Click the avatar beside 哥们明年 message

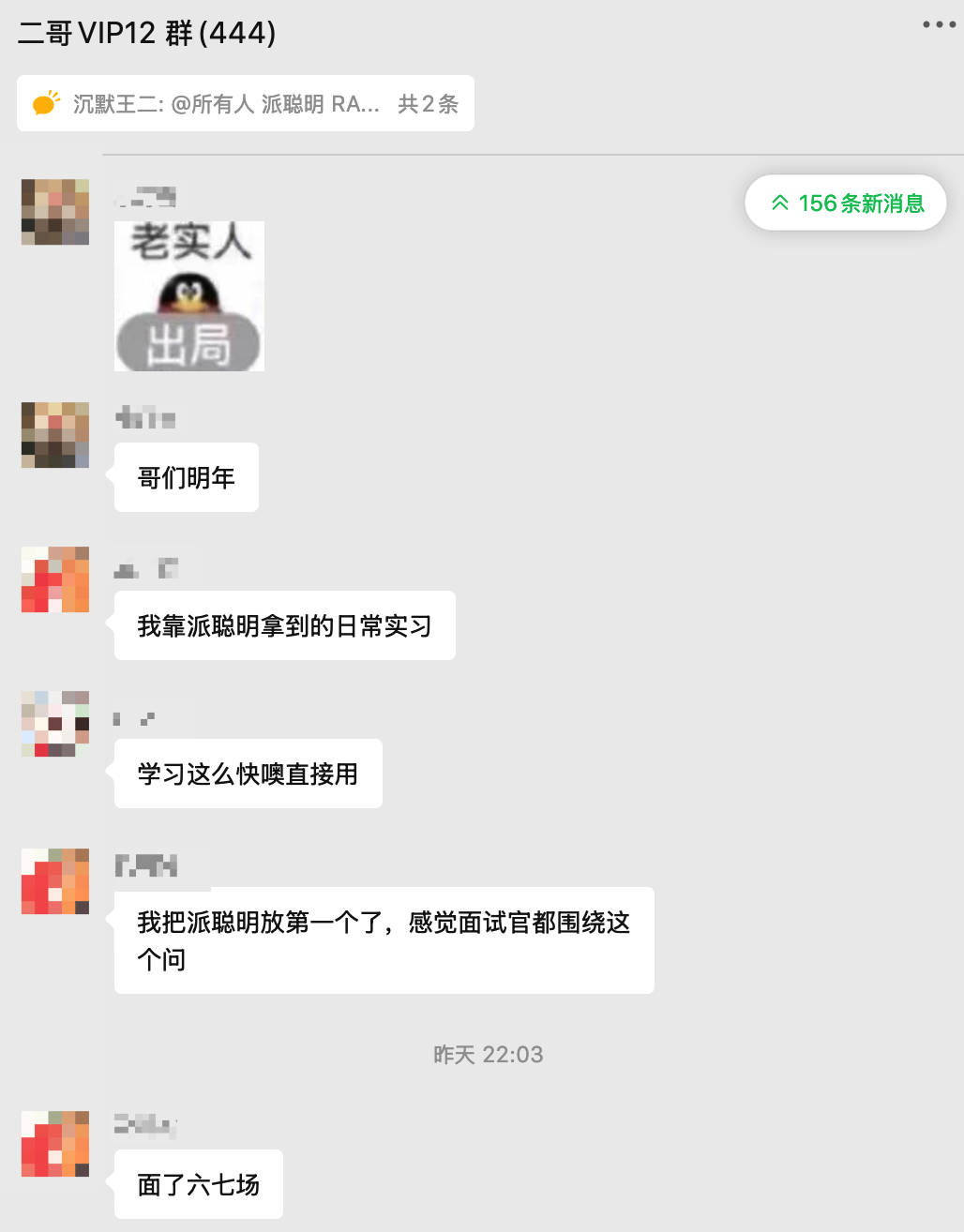click(x=54, y=435)
